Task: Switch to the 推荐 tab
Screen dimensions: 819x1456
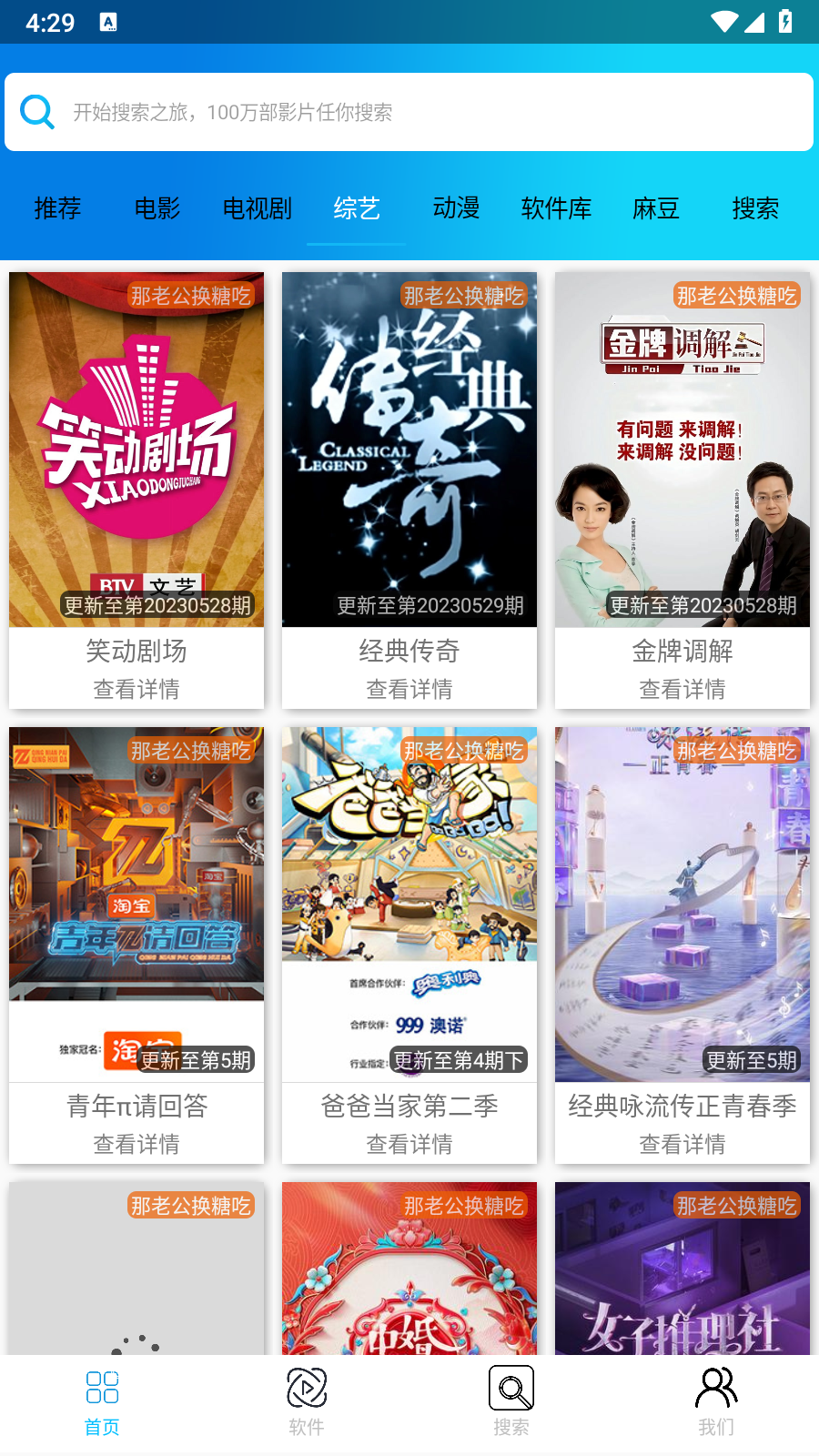Action: 57,208
